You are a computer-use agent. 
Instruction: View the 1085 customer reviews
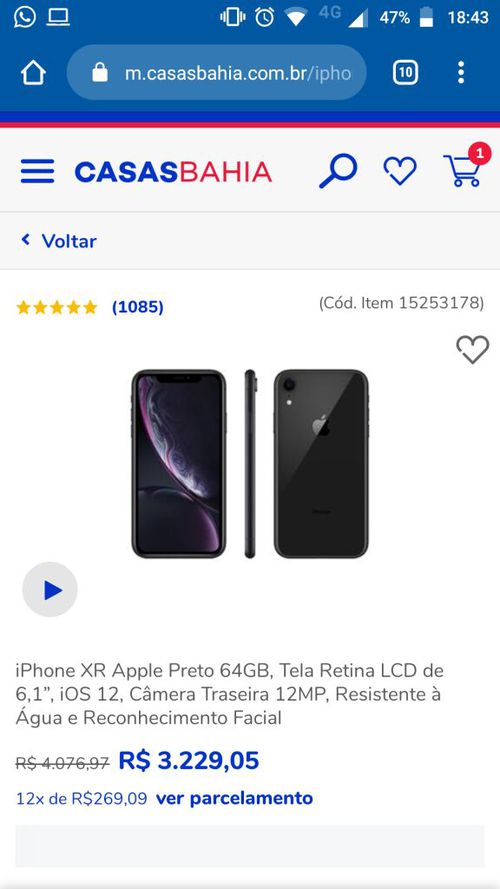tap(138, 307)
